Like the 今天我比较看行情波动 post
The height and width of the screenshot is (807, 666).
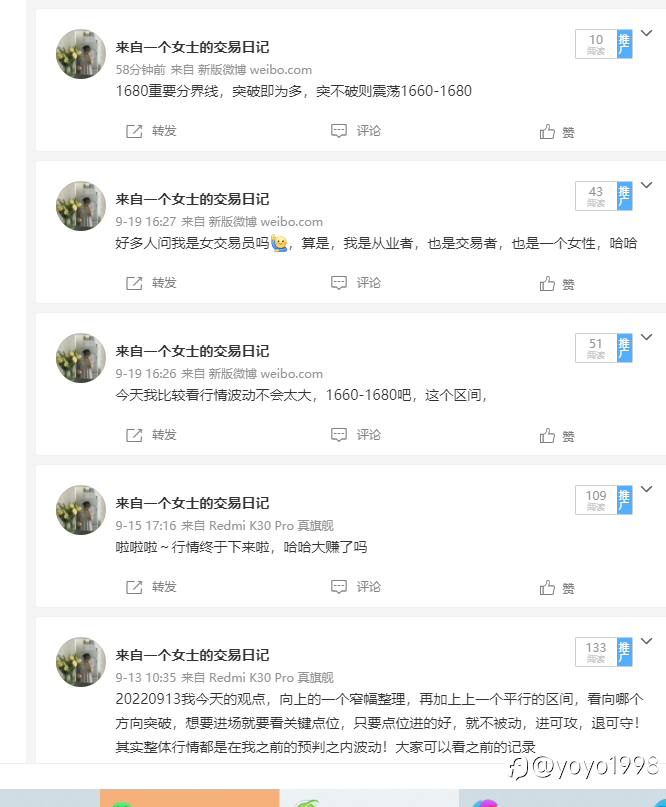[x=557, y=436]
